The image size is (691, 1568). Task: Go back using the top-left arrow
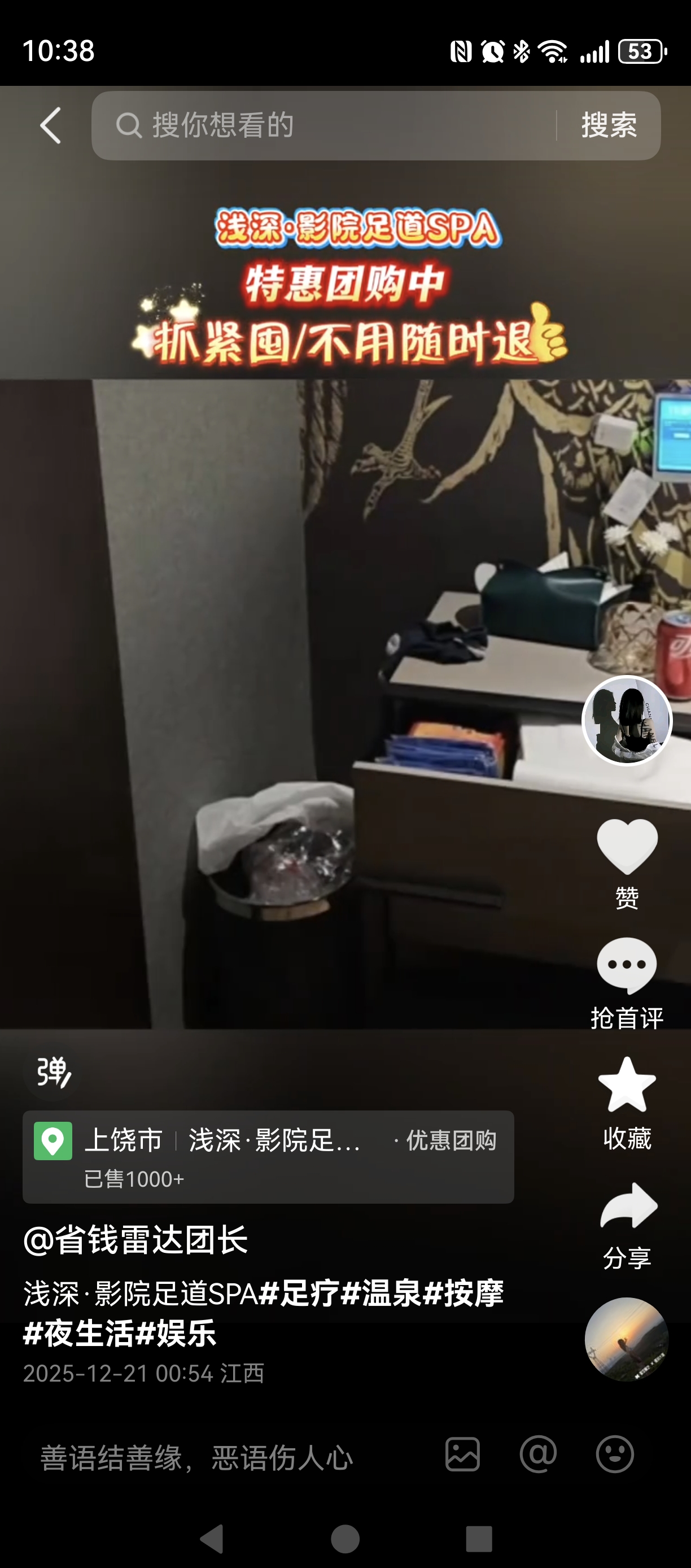click(50, 125)
